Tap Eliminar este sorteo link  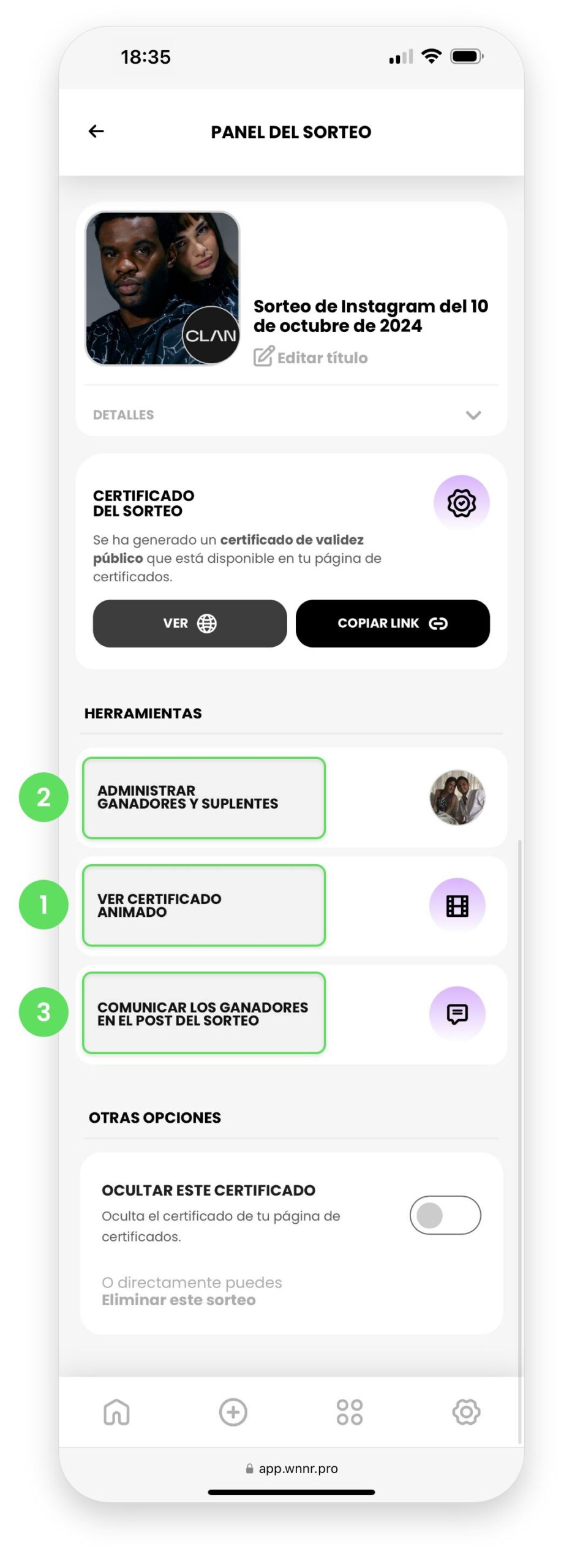click(179, 1300)
